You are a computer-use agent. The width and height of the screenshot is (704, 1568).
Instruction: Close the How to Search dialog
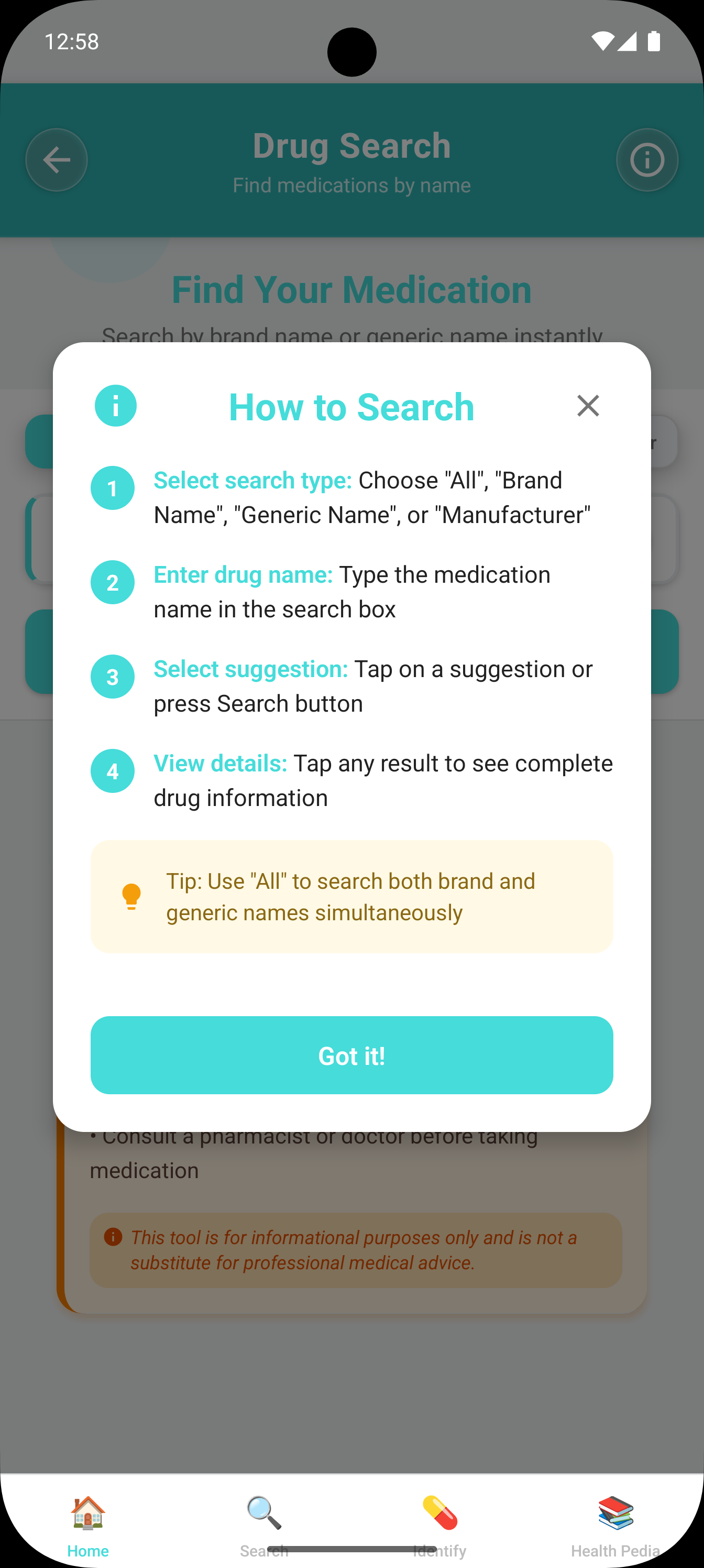587,406
